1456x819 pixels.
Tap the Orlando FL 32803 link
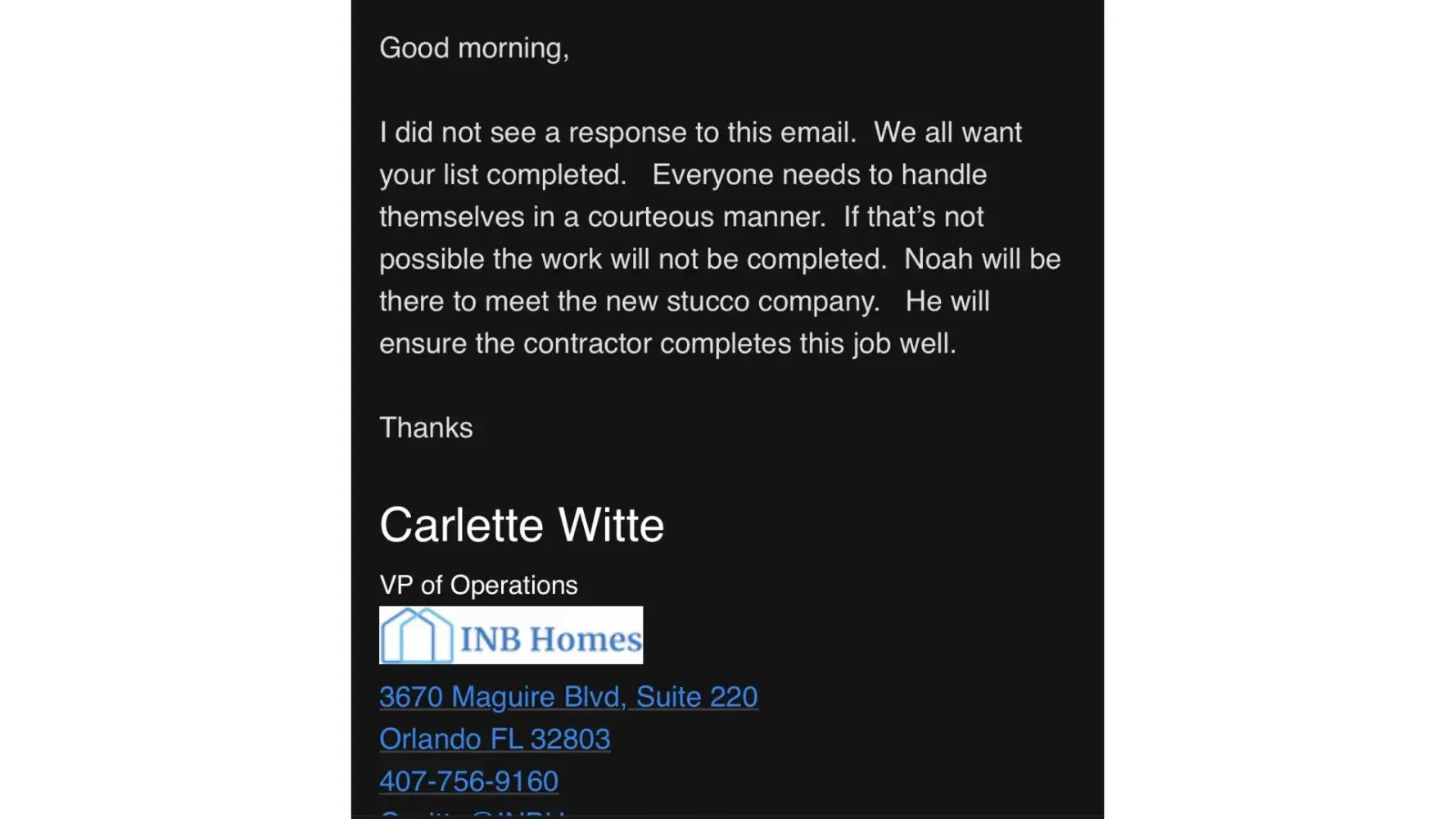[494, 740]
